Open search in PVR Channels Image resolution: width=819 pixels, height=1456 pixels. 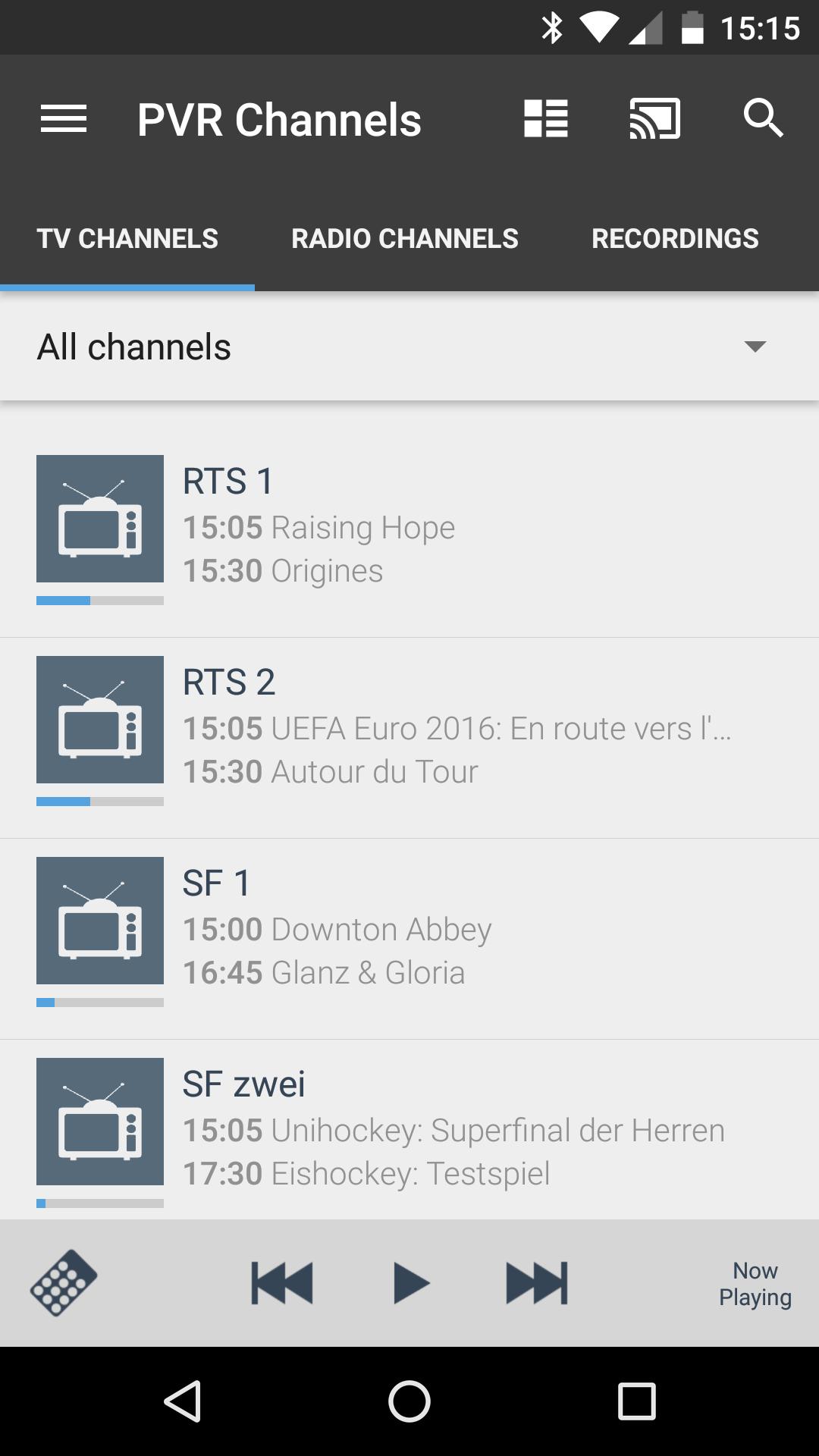click(x=763, y=119)
